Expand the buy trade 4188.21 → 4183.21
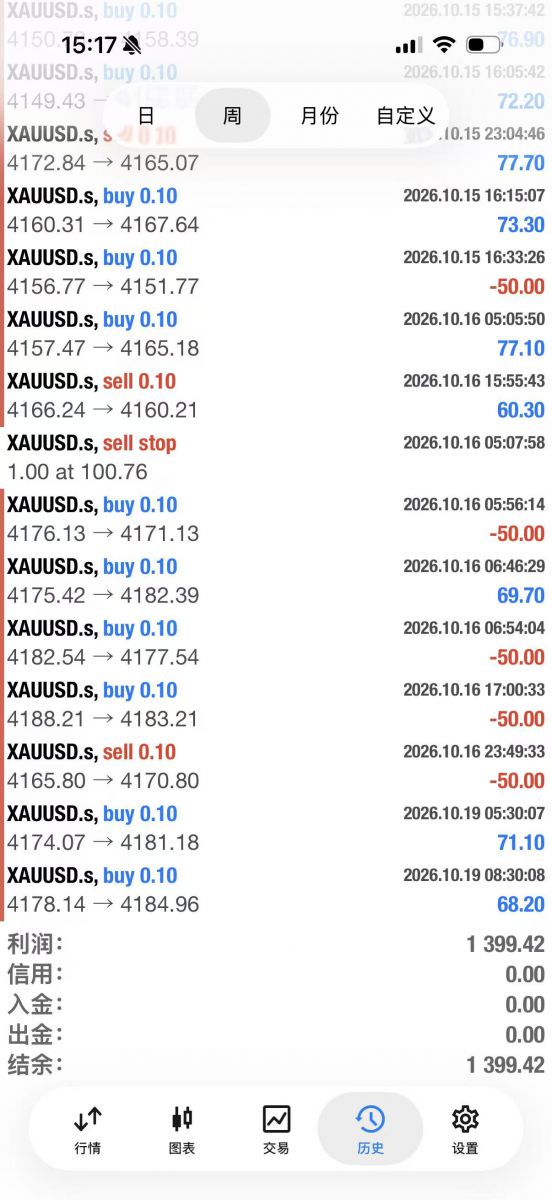The height and width of the screenshot is (1200, 552). [276, 704]
